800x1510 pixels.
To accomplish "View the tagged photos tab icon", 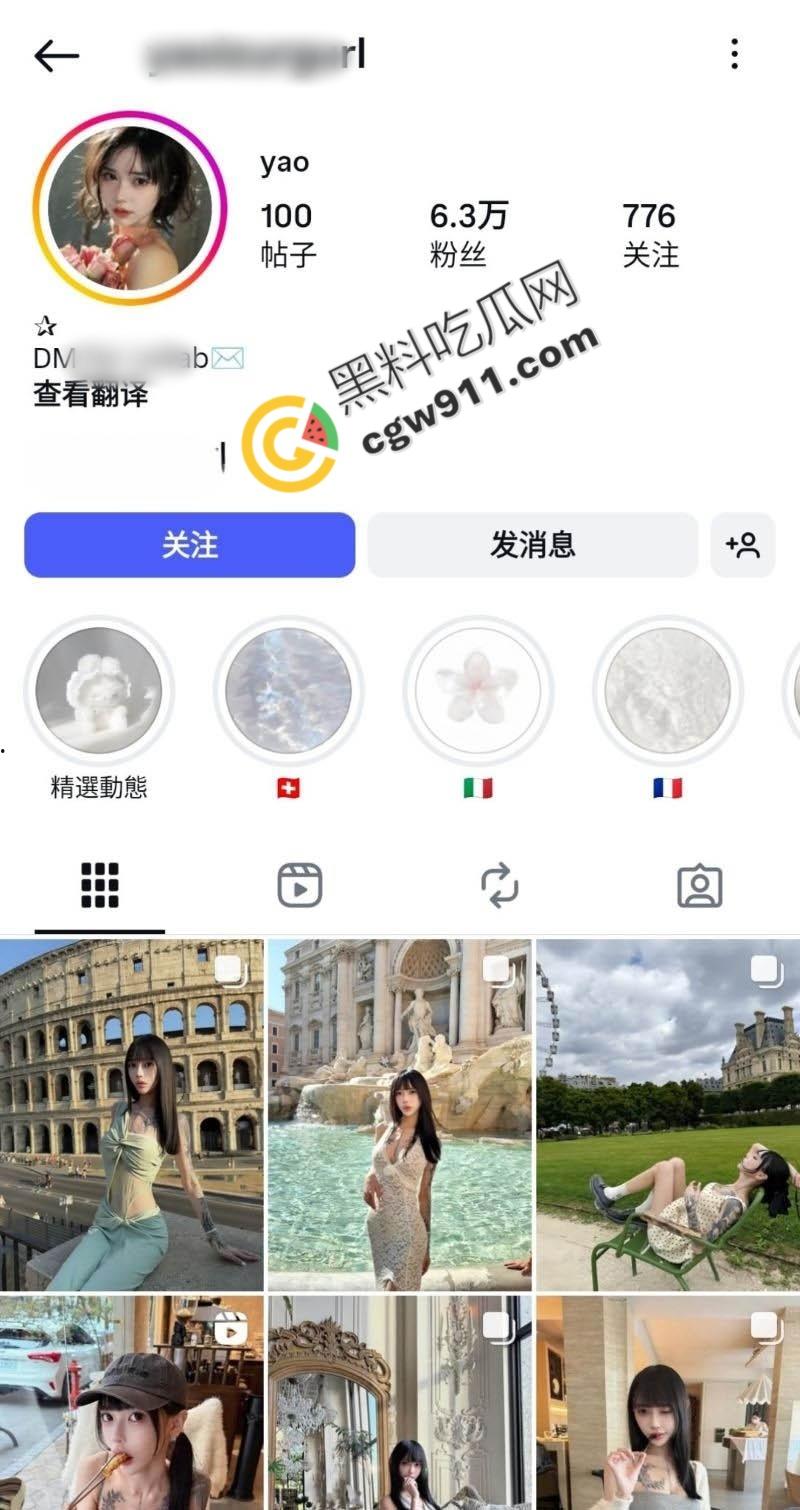I will point(701,884).
